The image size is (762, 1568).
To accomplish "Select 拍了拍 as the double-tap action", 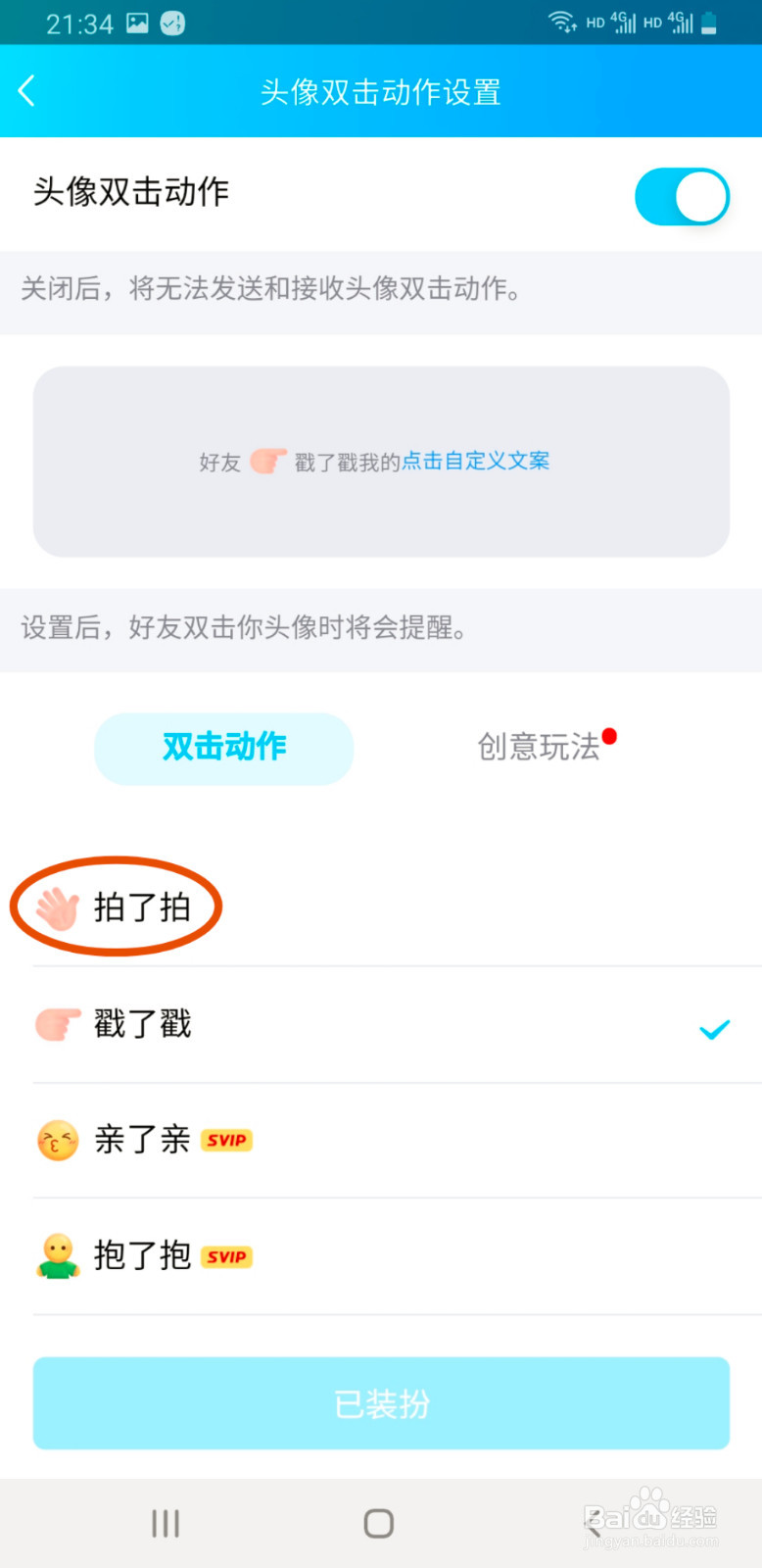I will [142, 906].
